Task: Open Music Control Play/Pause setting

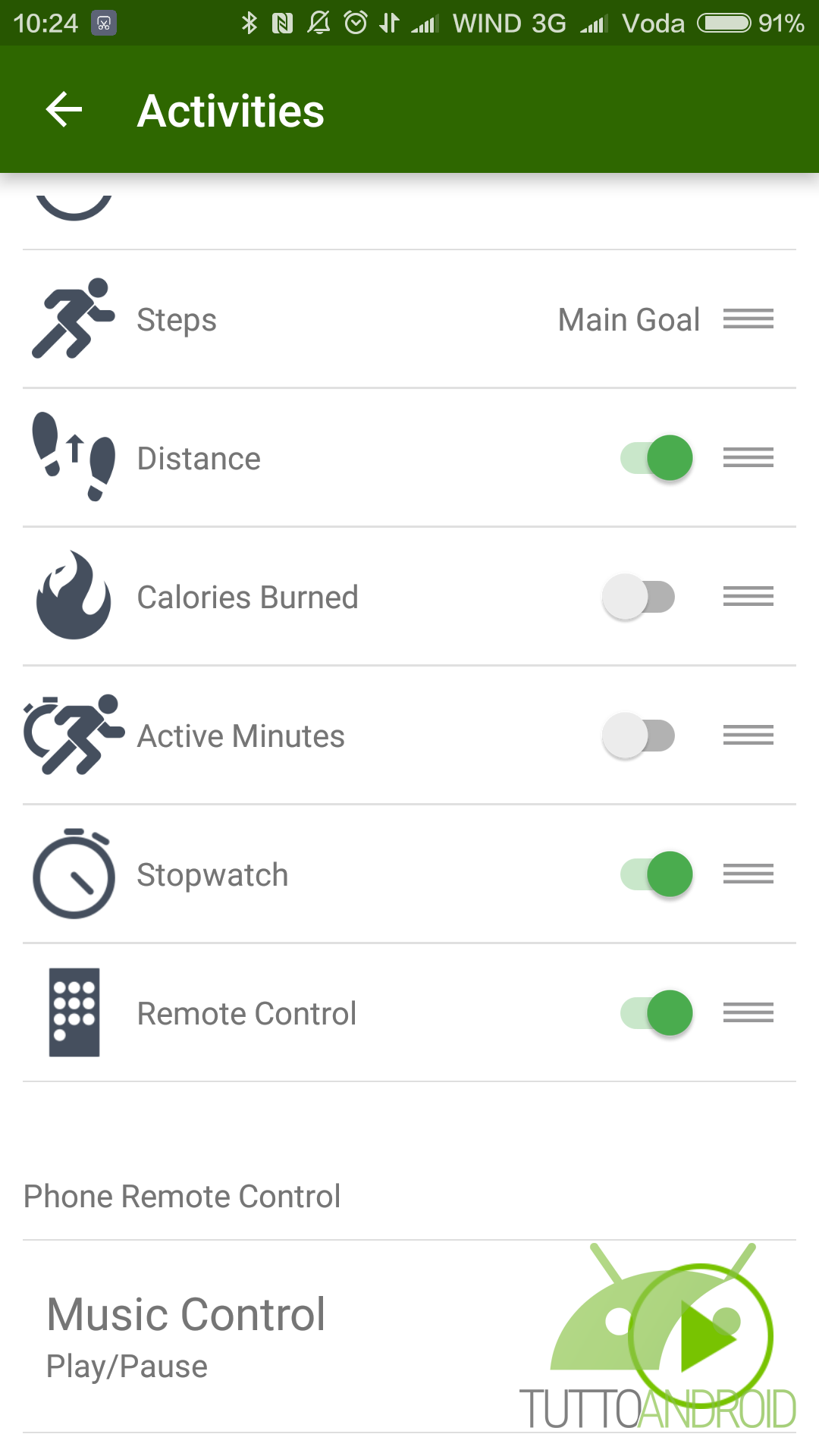Action: [409, 1337]
